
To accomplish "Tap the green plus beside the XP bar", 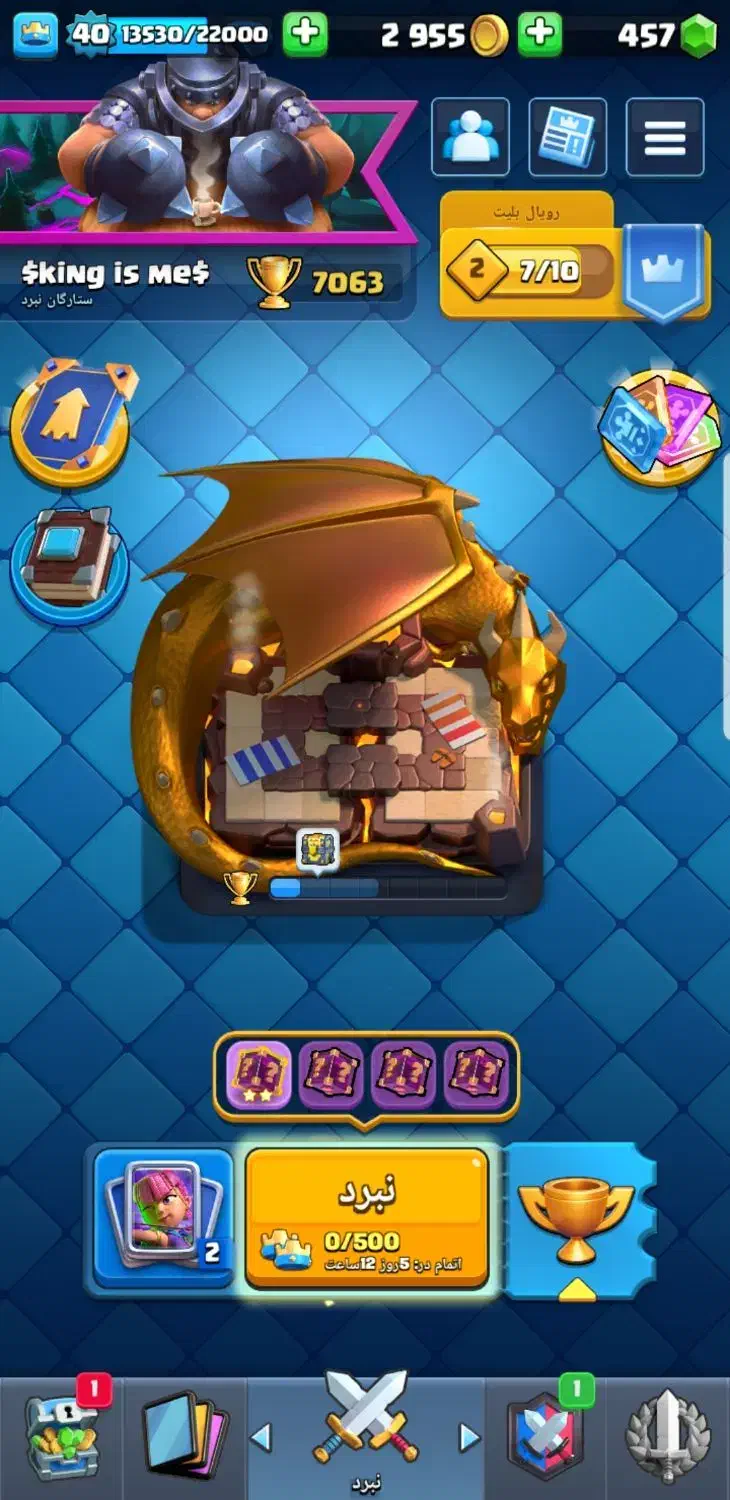I will [305, 35].
